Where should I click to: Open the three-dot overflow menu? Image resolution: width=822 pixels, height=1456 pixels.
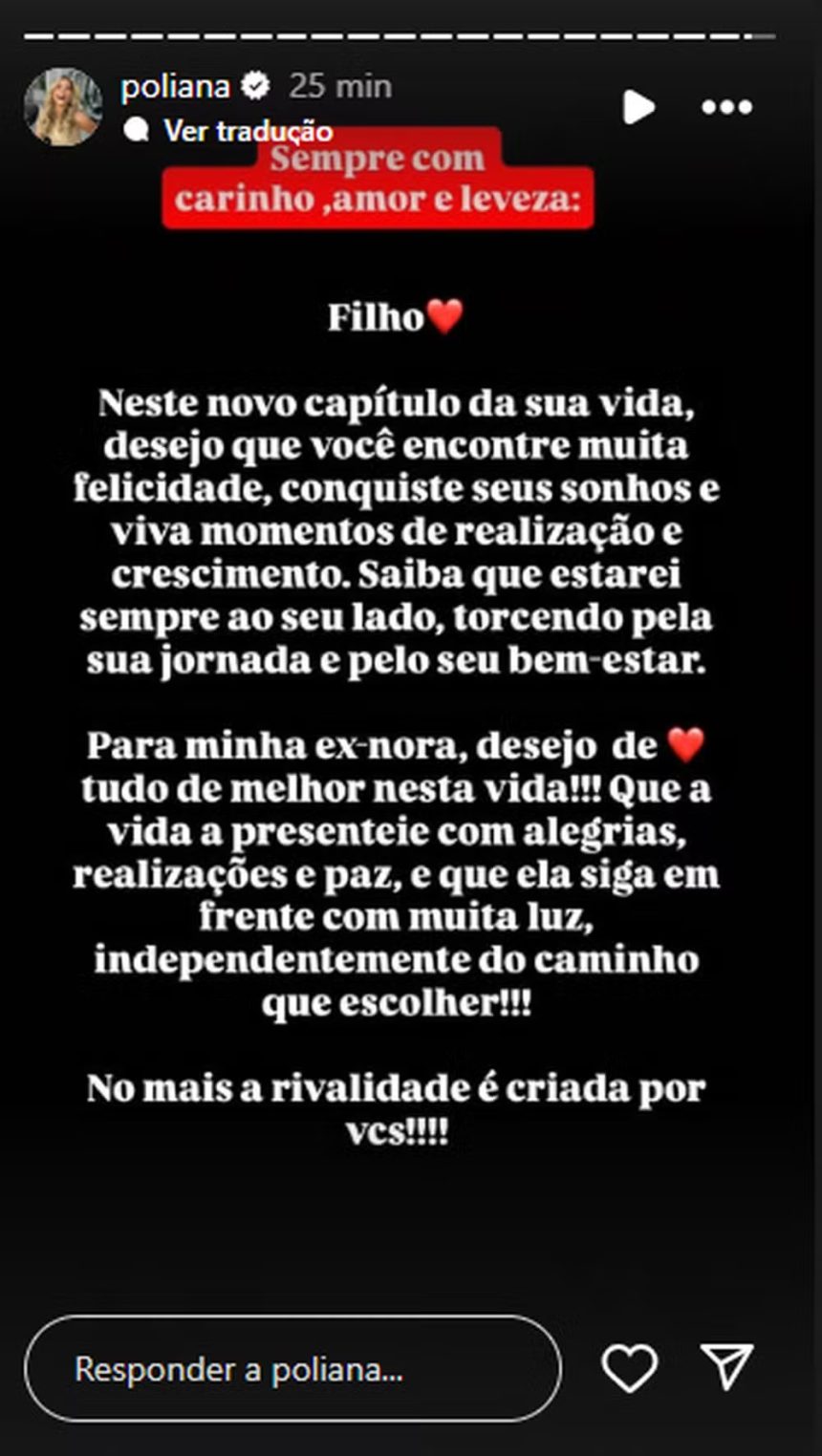coord(727,107)
